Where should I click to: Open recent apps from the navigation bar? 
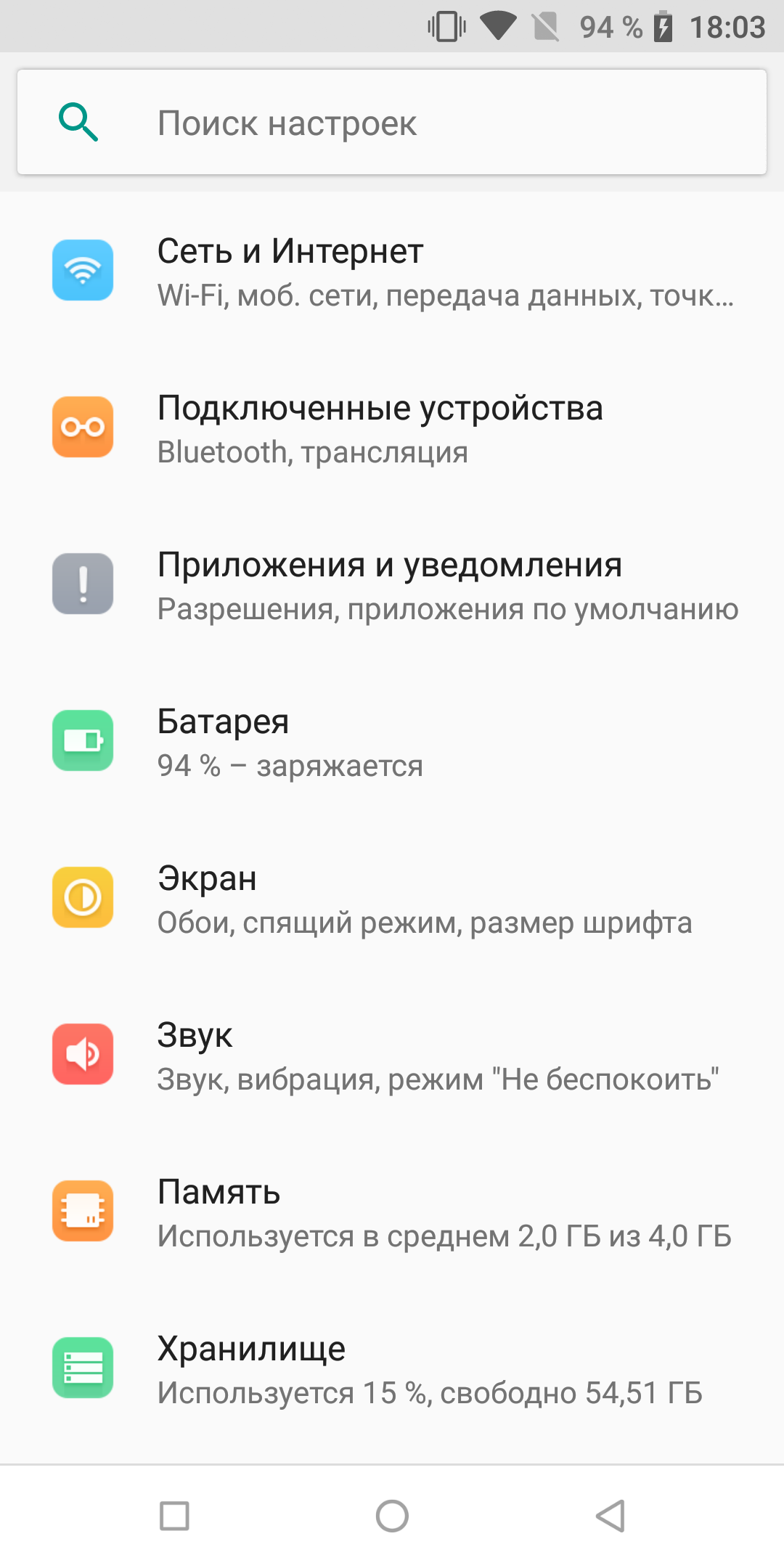point(174,1516)
